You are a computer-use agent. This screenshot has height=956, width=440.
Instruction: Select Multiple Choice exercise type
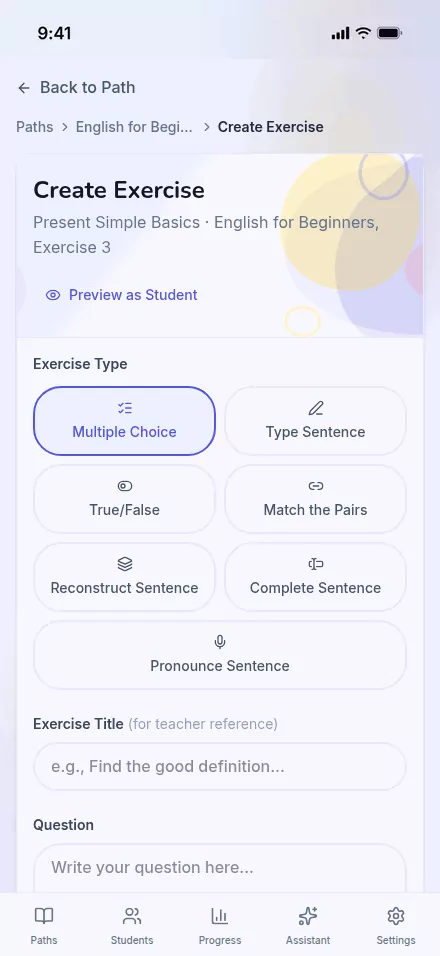124,421
